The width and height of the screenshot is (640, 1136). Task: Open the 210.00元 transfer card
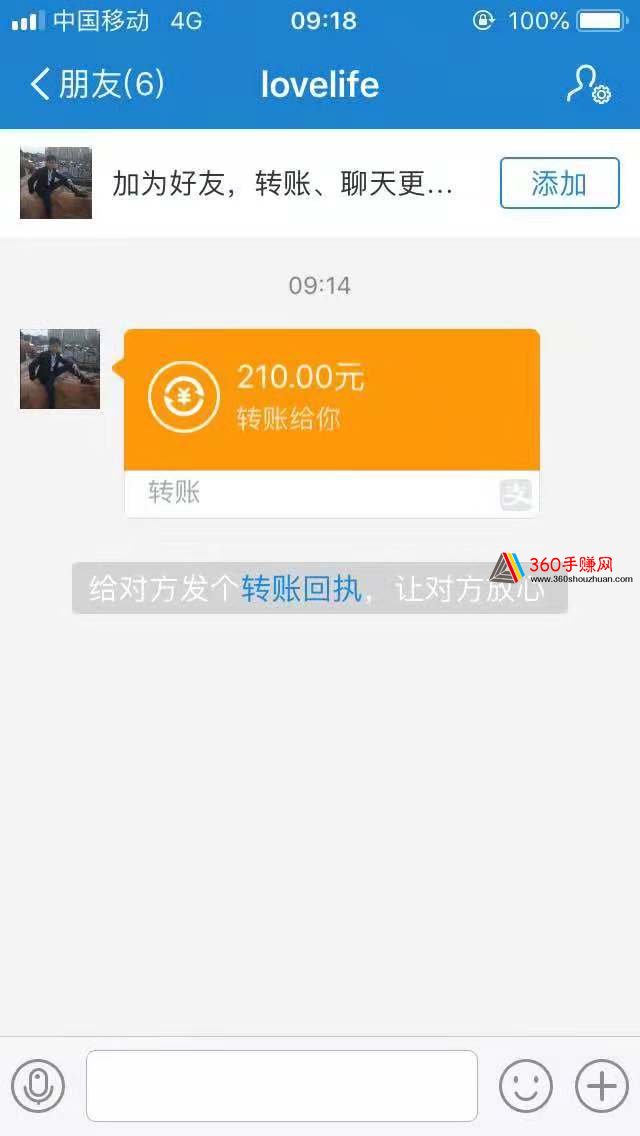pyautogui.click(x=331, y=400)
